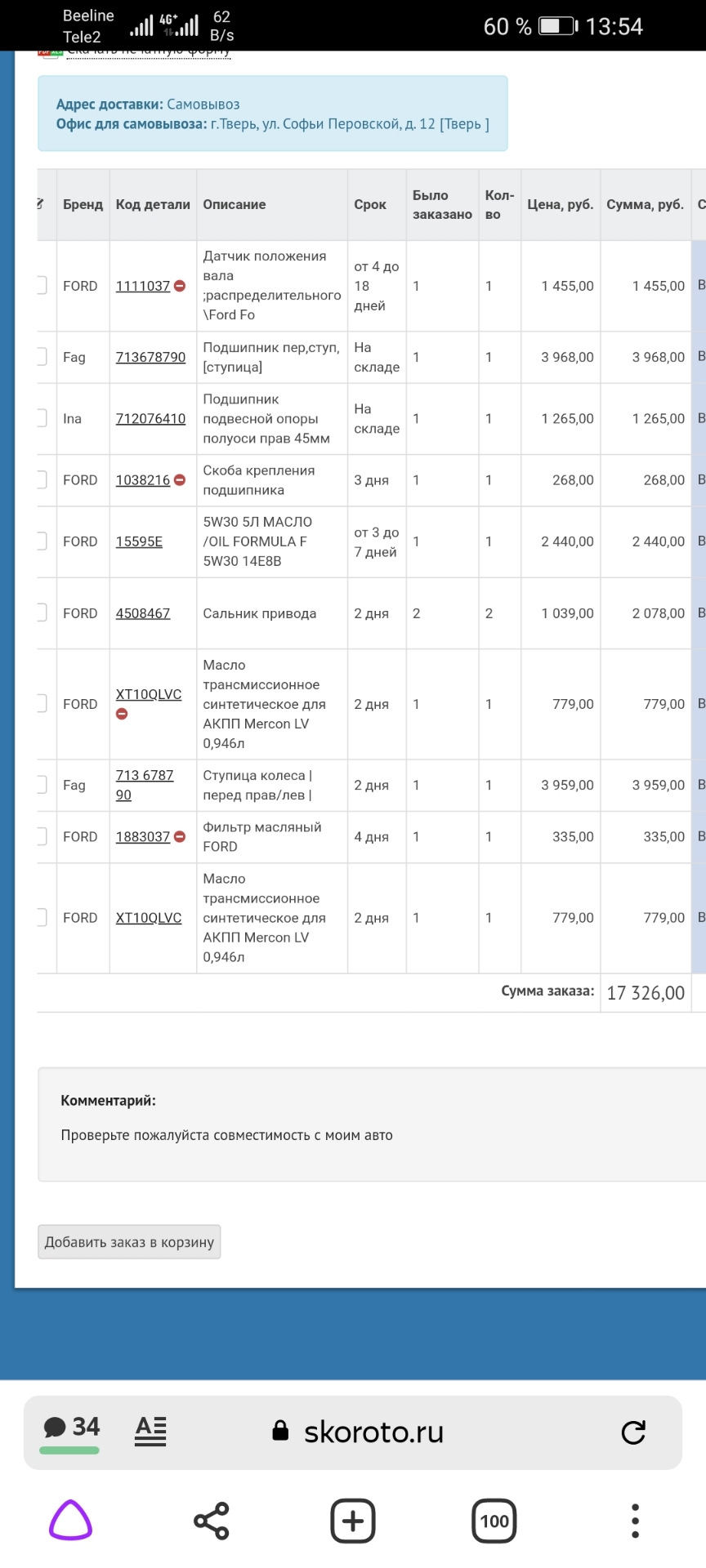The height and width of the screenshot is (1568, 706).
Task: Open the browser overflow menu
Action: [635, 1521]
